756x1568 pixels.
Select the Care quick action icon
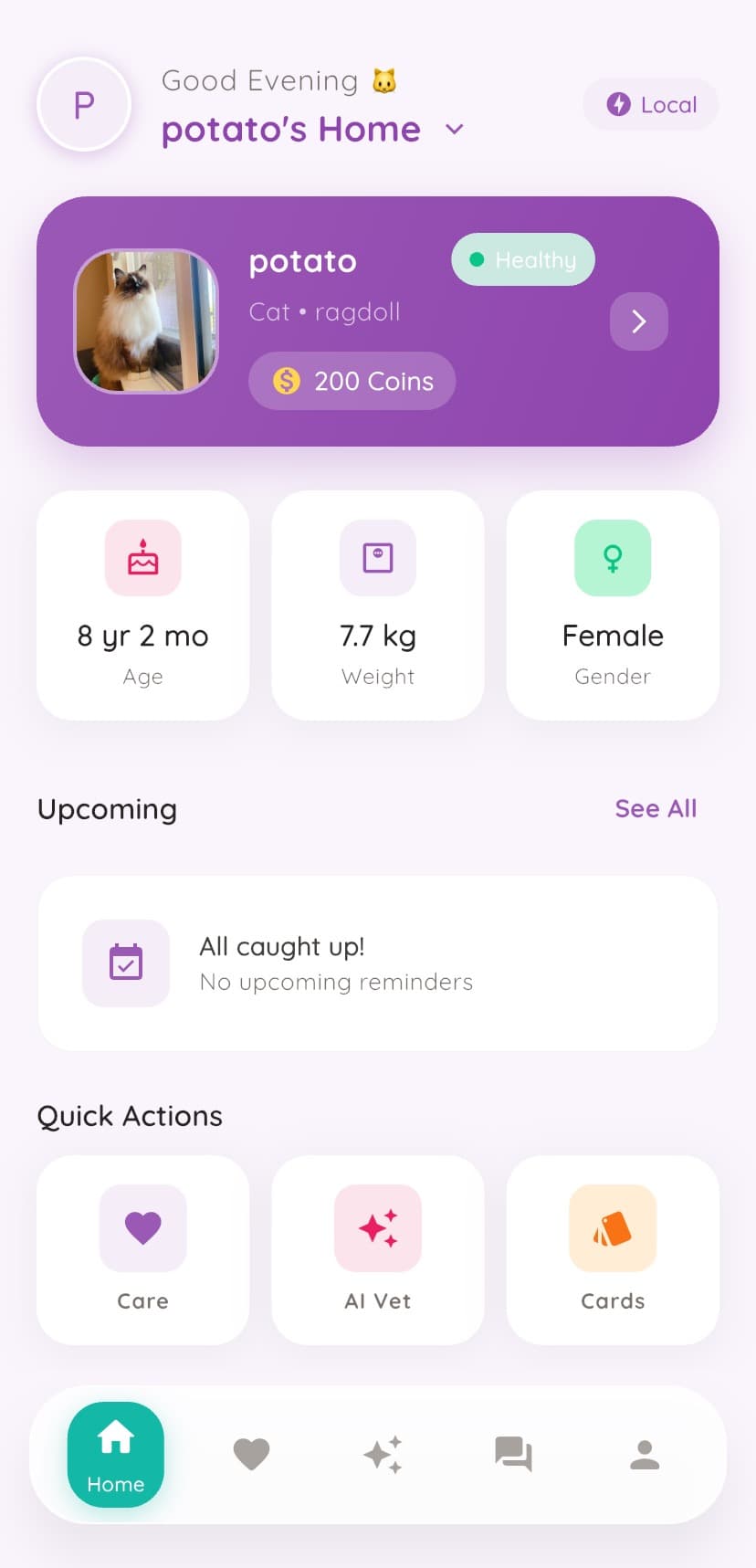point(142,1228)
